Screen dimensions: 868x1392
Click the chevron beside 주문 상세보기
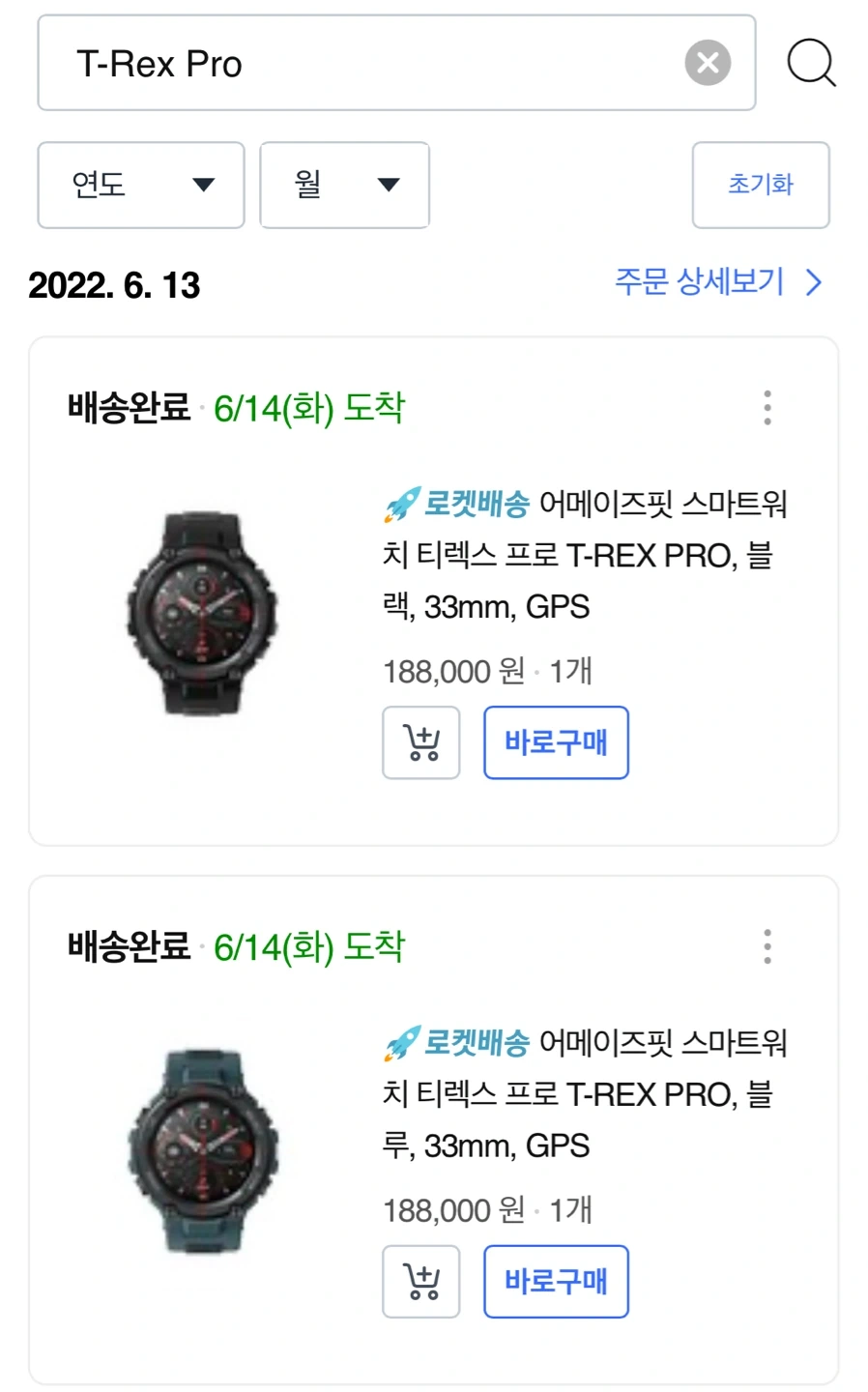point(813,284)
